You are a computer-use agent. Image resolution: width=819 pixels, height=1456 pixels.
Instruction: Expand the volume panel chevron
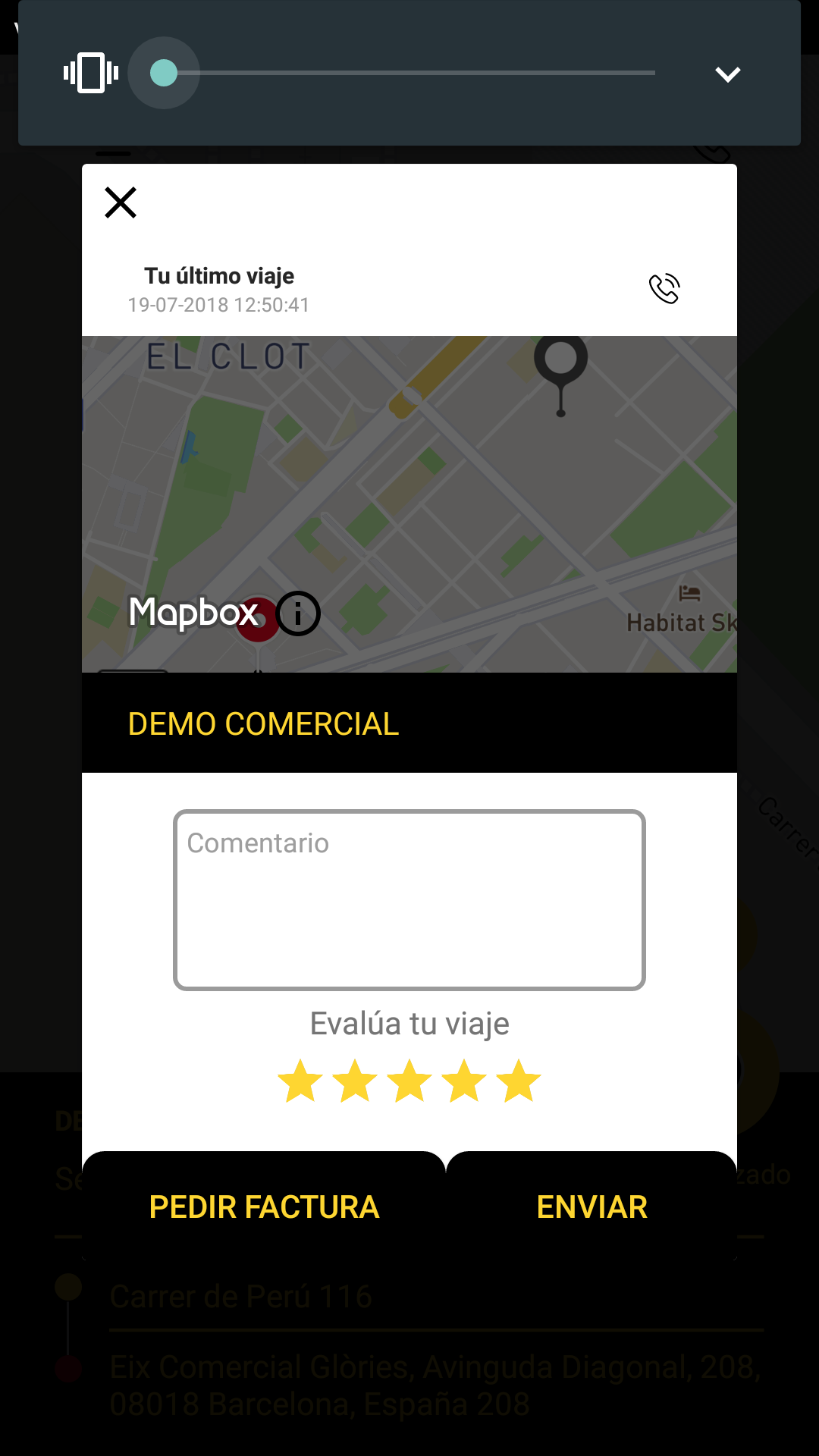(x=728, y=74)
